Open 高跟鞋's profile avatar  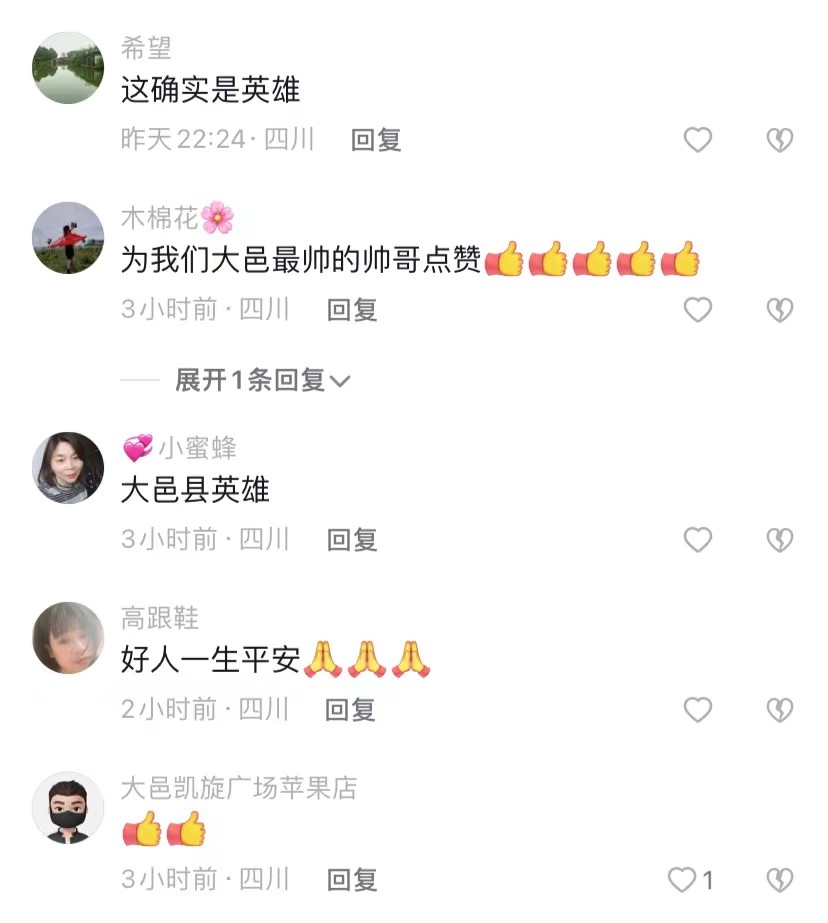tap(68, 638)
